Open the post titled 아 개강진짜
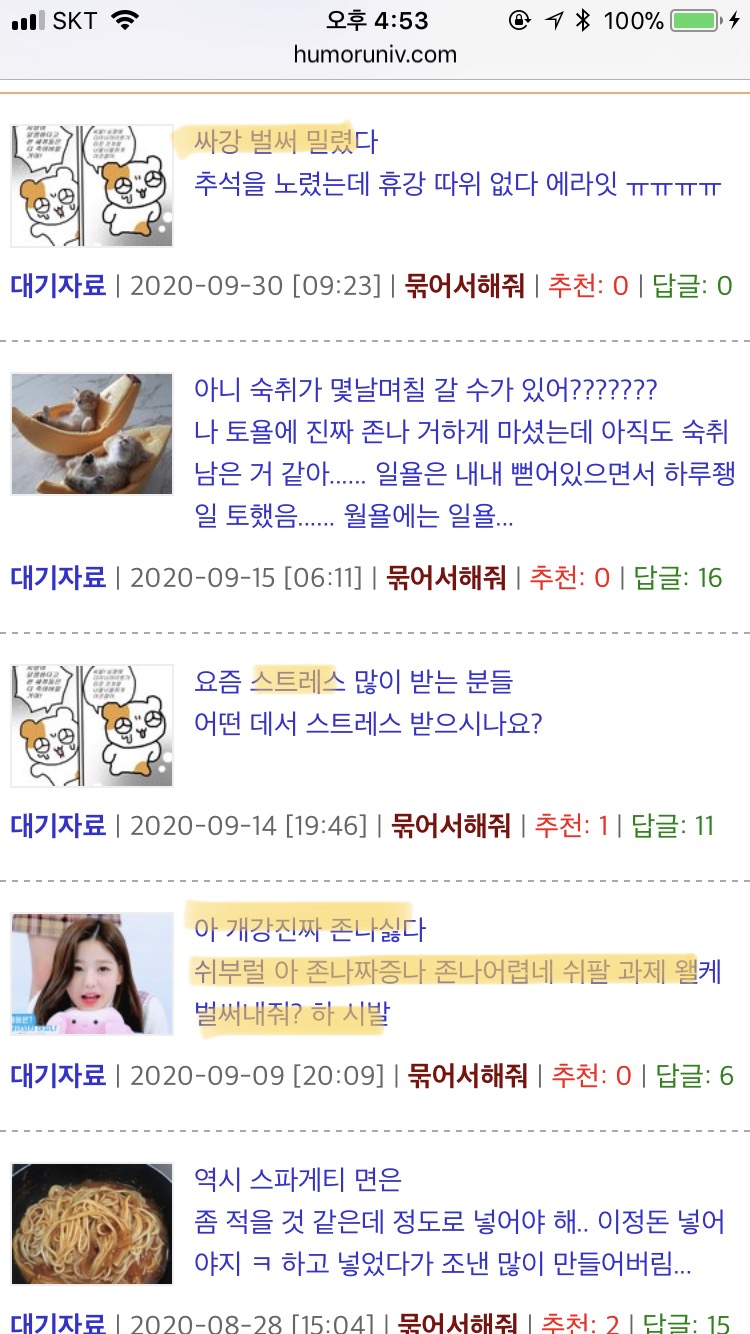Image resolution: width=750 pixels, height=1334 pixels. [310, 929]
